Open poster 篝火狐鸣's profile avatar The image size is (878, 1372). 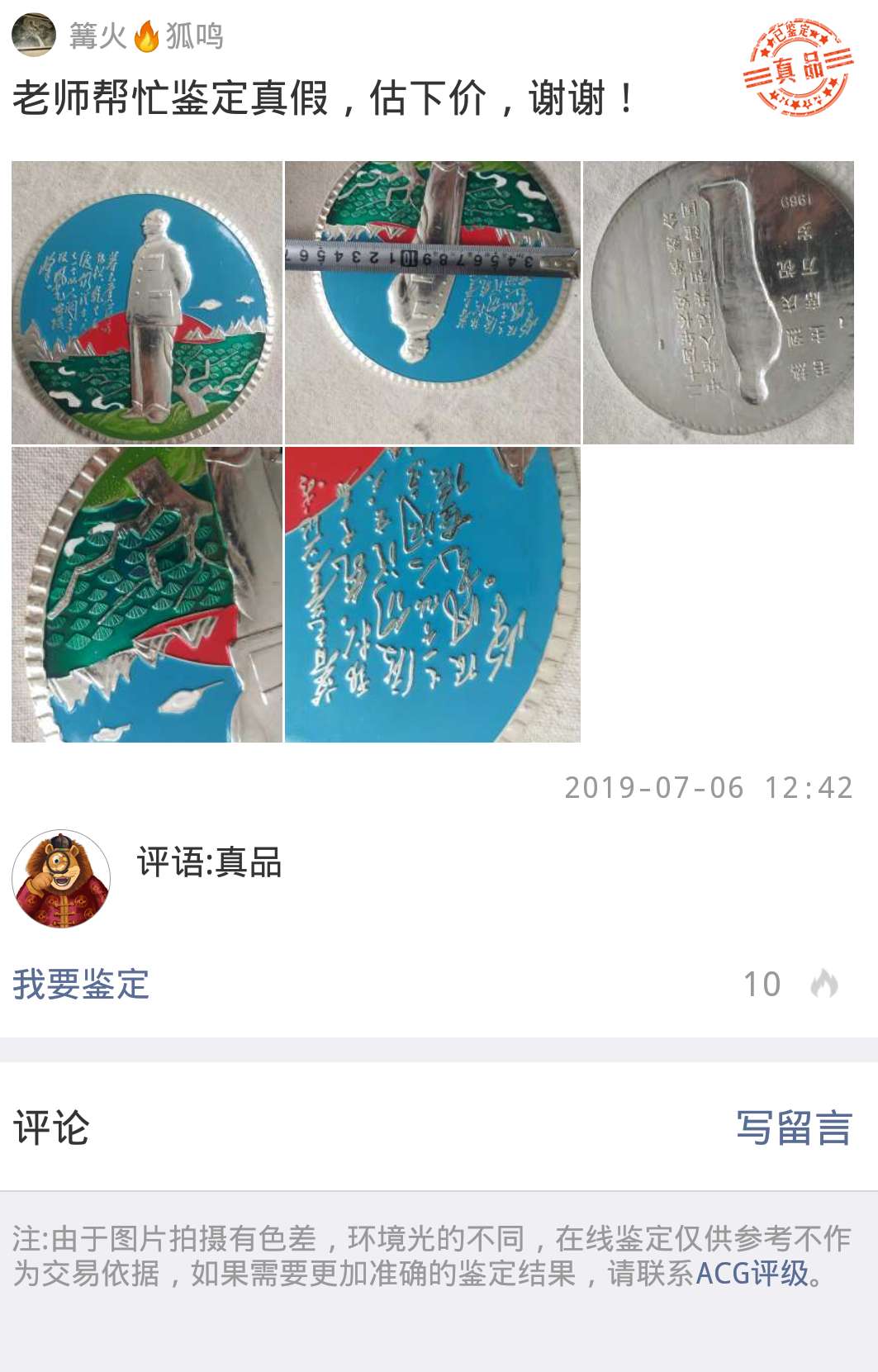(34, 36)
